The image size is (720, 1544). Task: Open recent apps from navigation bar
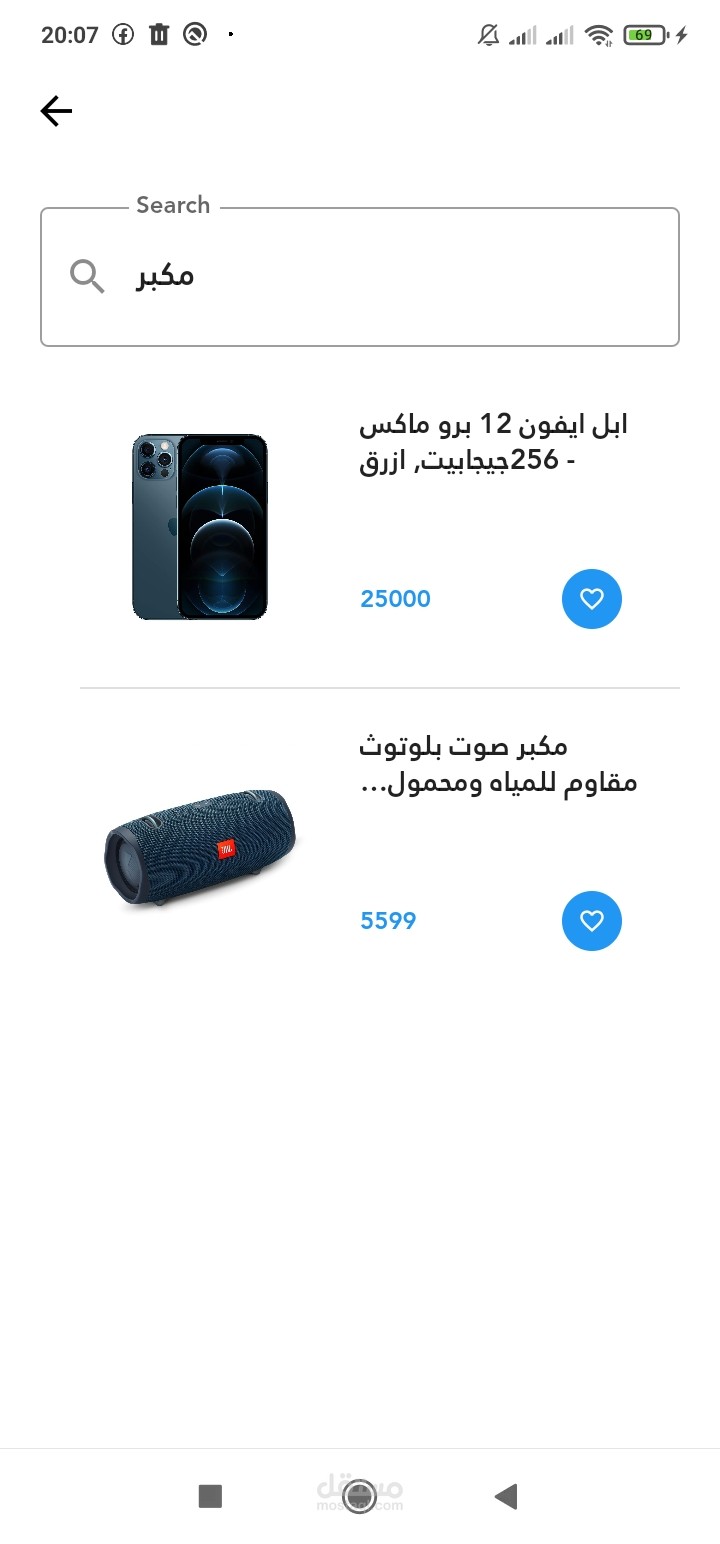210,1496
